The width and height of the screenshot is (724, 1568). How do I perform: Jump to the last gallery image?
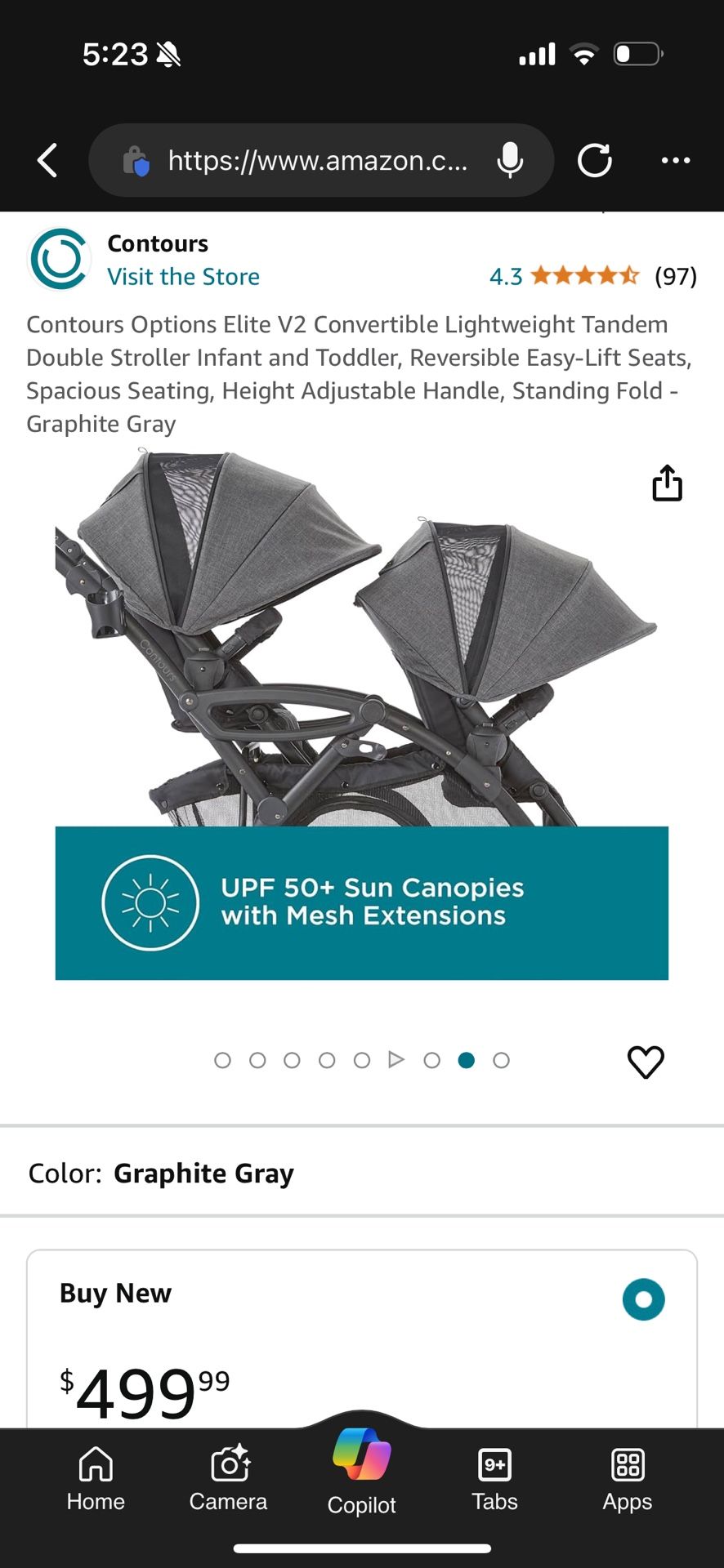pyautogui.click(x=502, y=1060)
